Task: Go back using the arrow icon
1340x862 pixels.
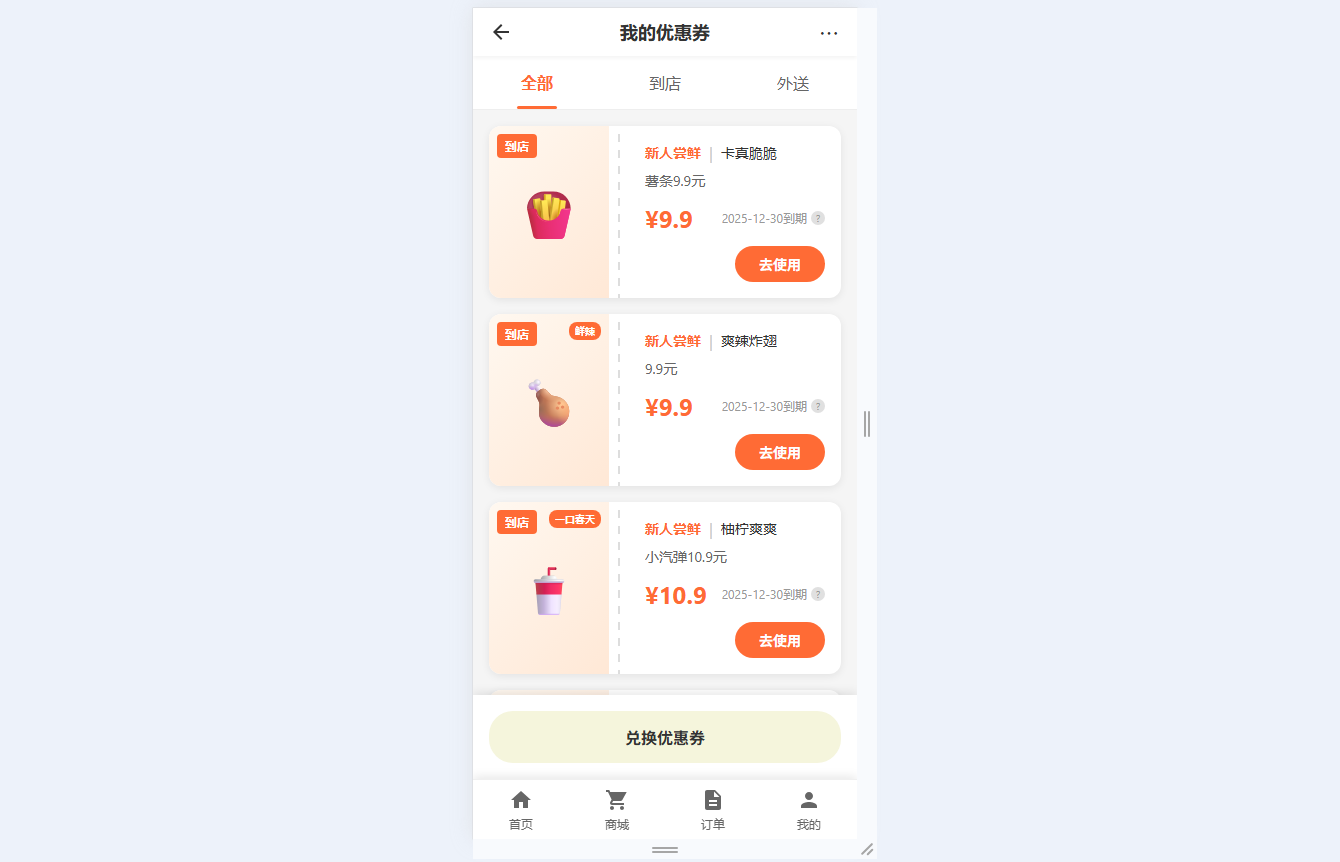Action: click(x=501, y=33)
